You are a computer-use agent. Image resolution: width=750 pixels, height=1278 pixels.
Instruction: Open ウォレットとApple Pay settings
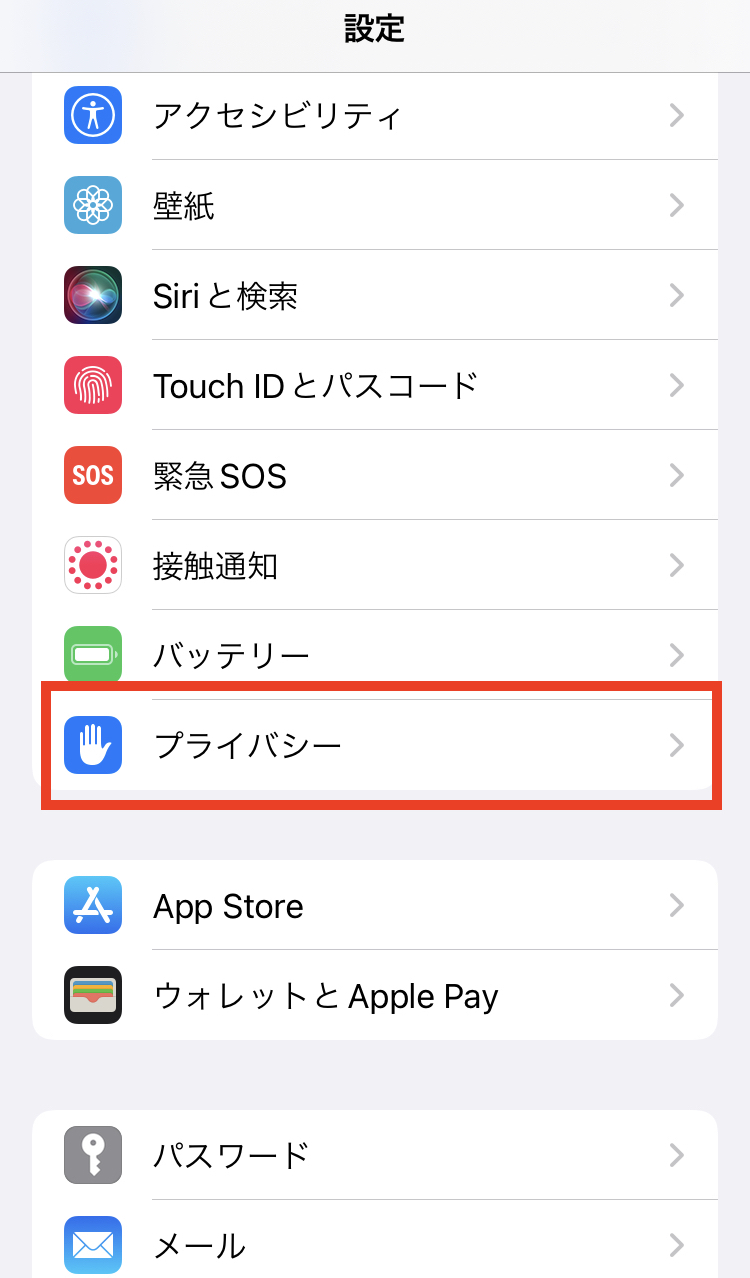(x=375, y=996)
